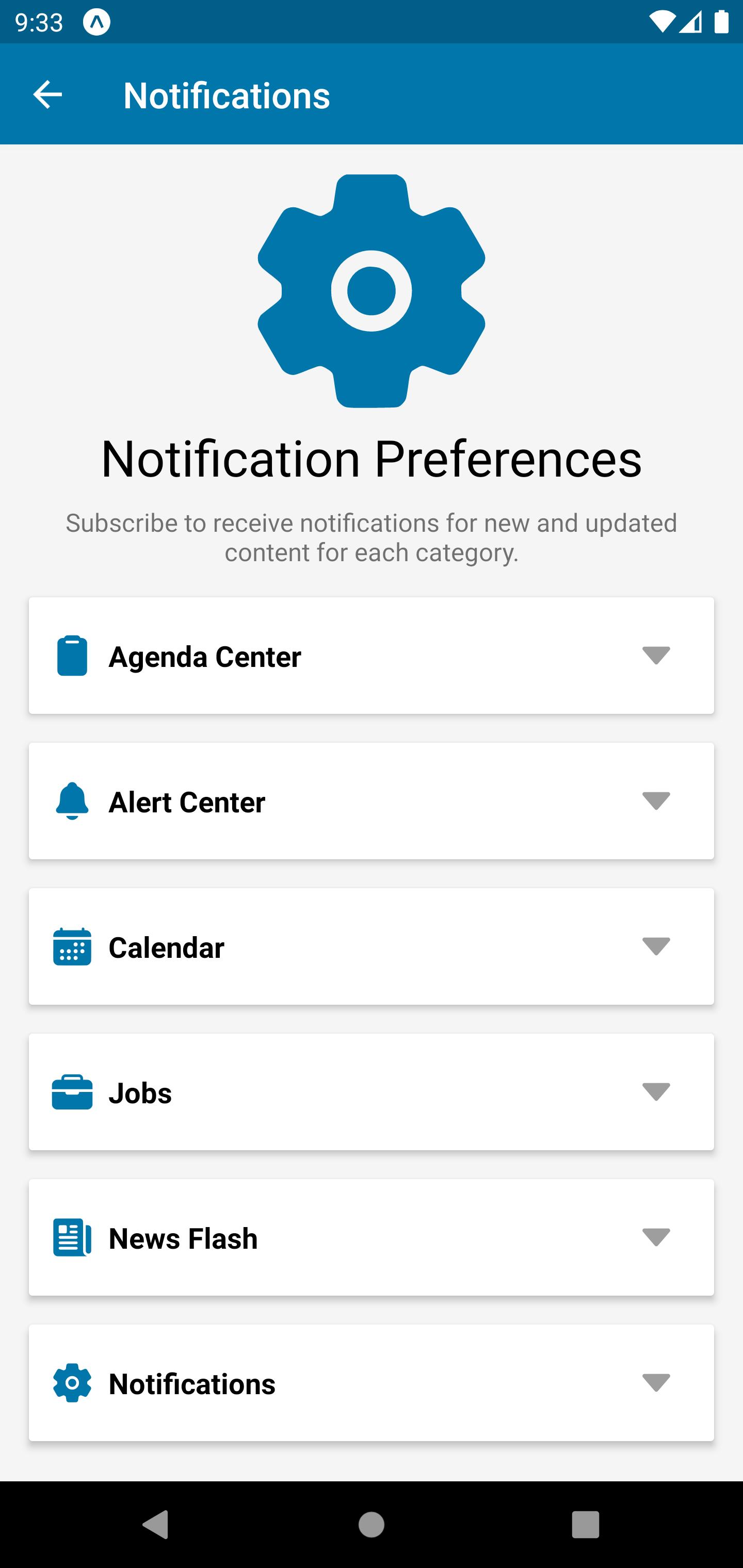The image size is (743, 1568).
Task: Expand the Agenda Center category
Action: 372,656
